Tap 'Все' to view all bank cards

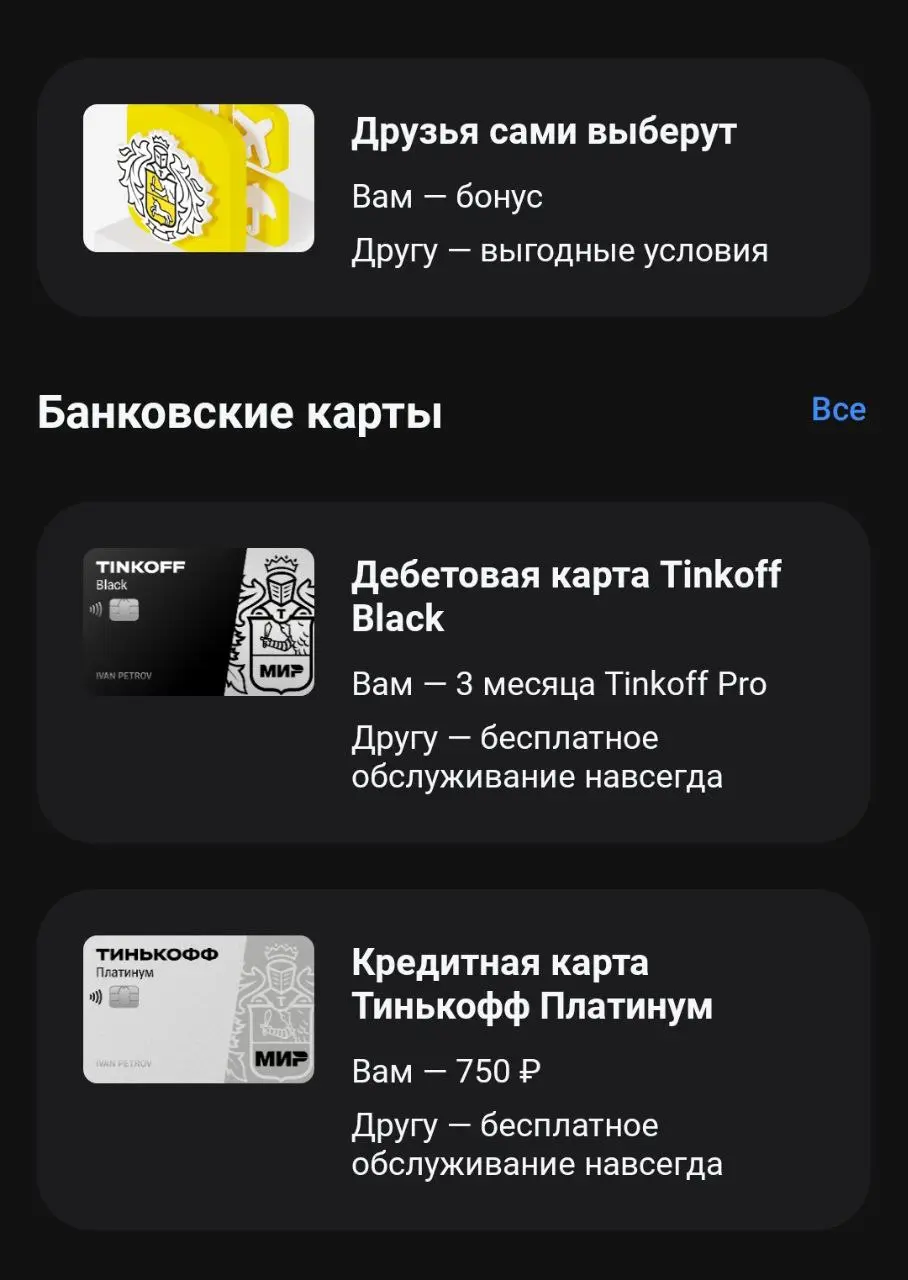point(838,409)
